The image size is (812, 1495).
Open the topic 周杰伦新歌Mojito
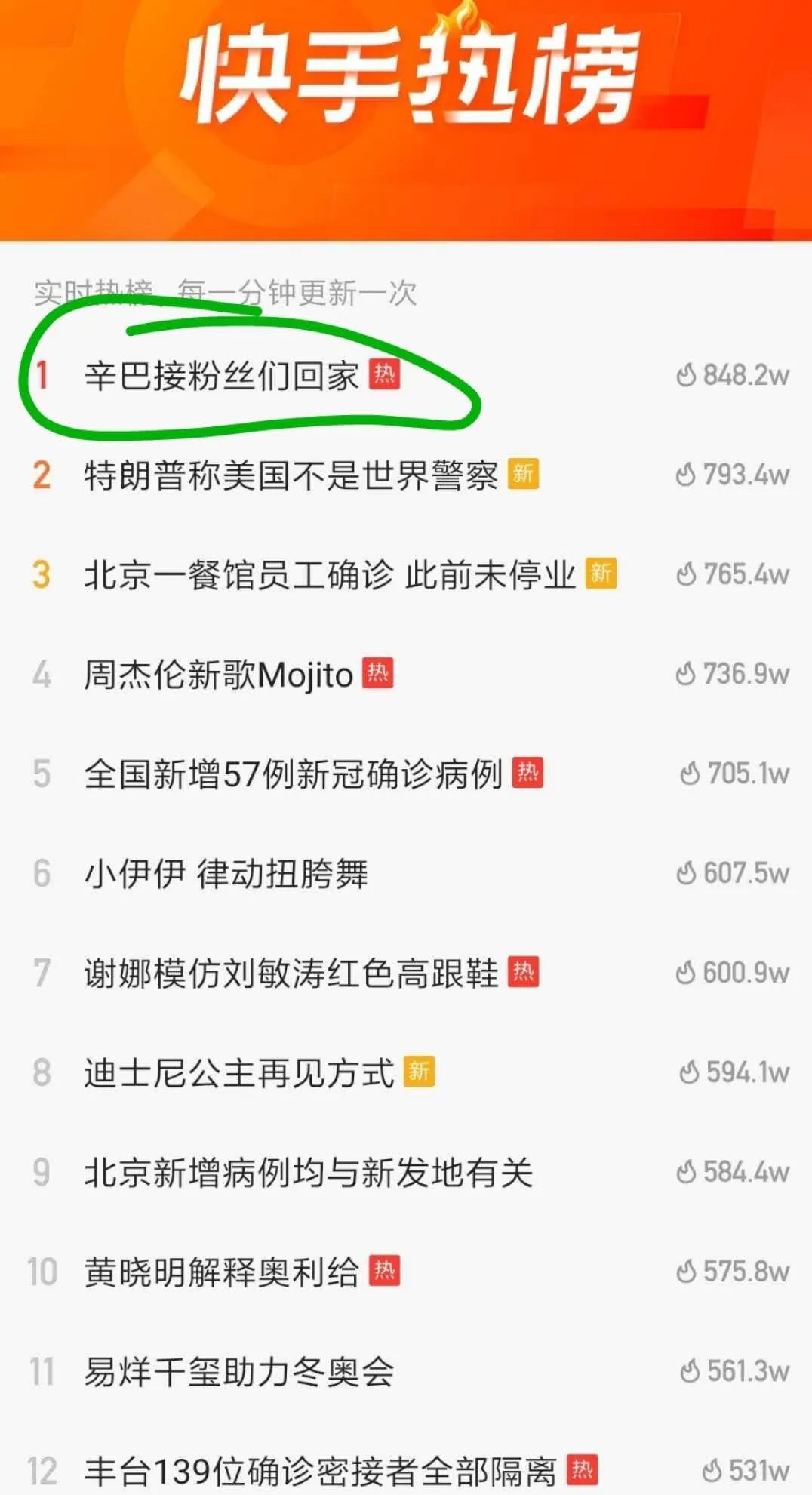tap(219, 675)
